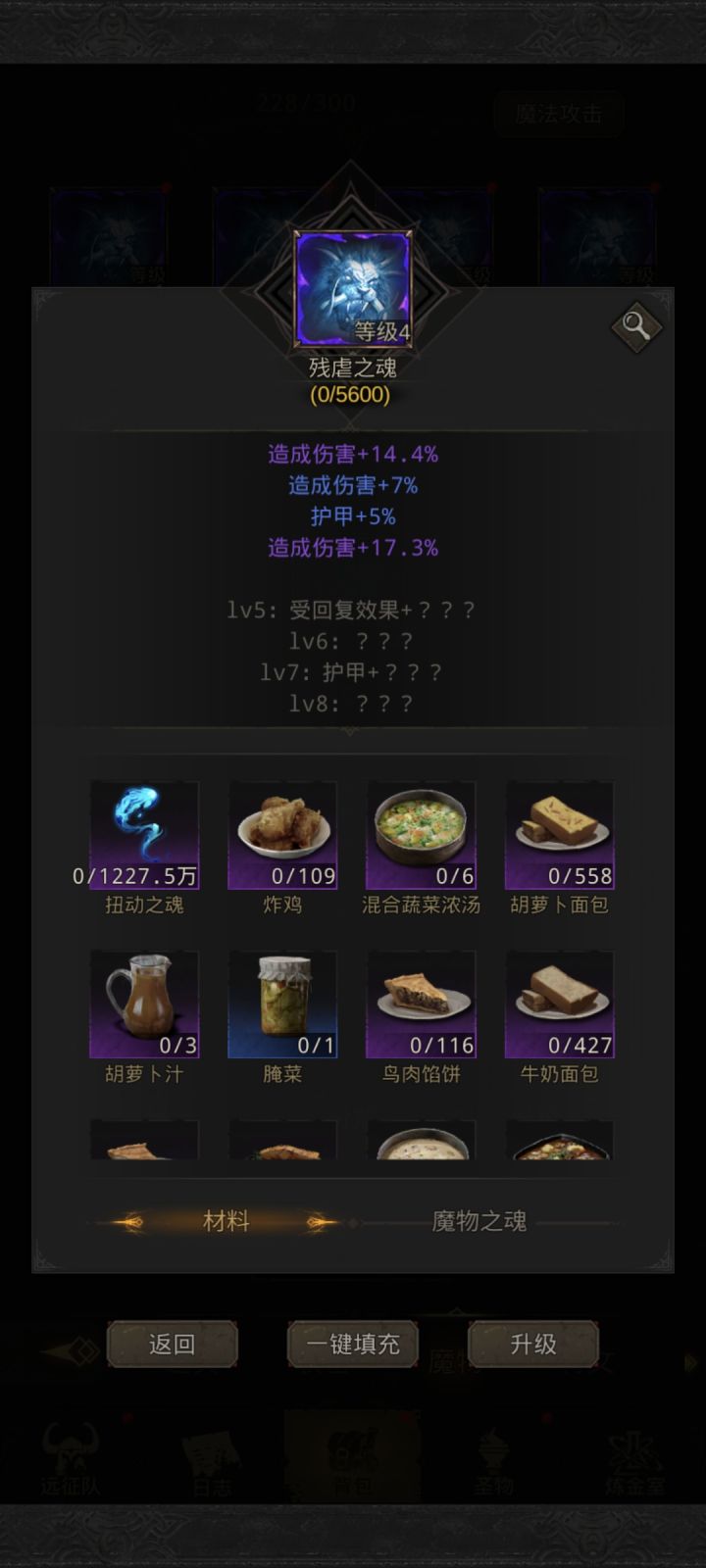Viewport: 706px width, 1568px height.
Task: Tap the 一键填充 auto-fill button
Action: click(353, 1345)
